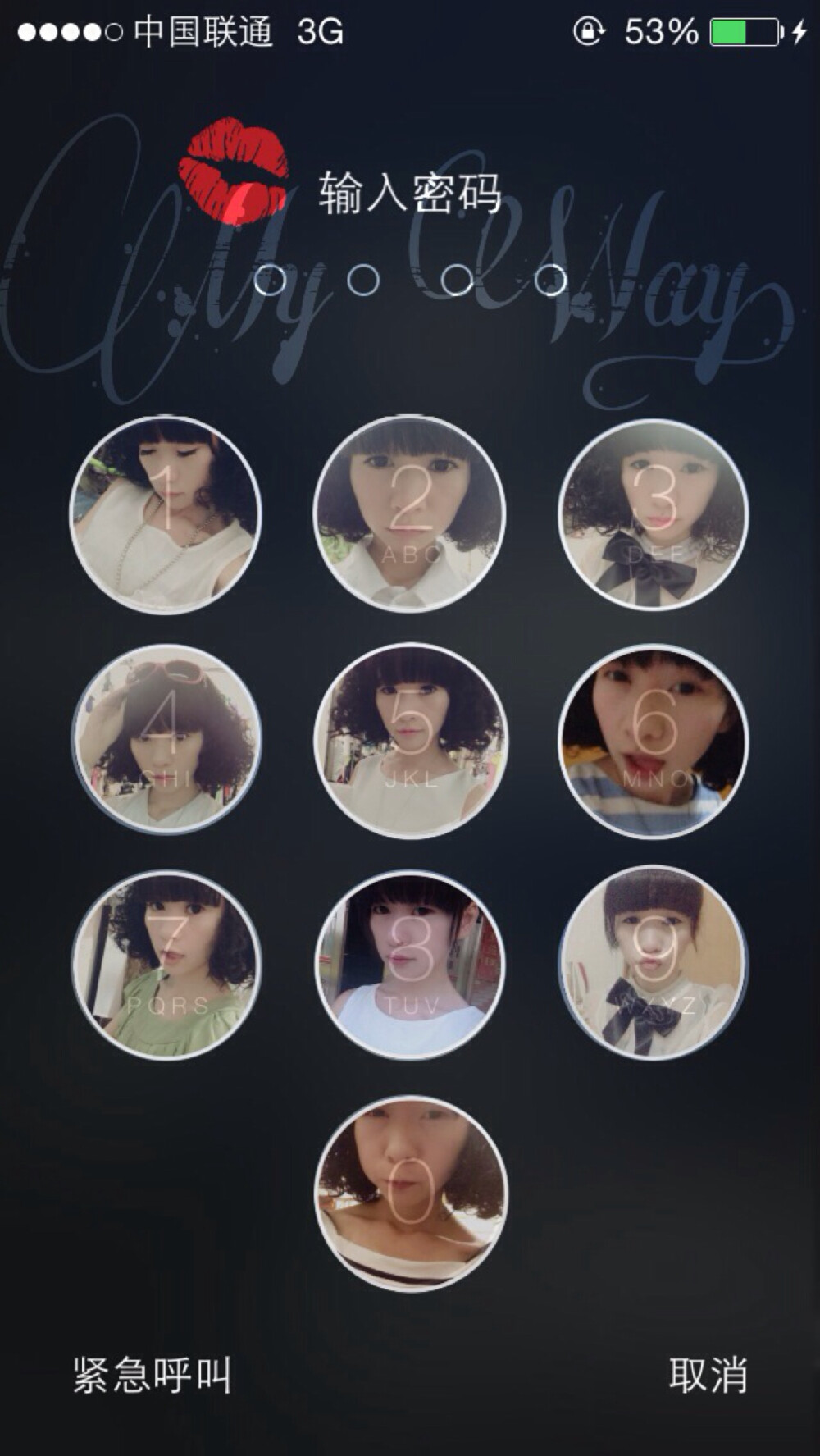Image resolution: width=820 pixels, height=1456 pixels.
Task: Cancel passcode entry with 取消
Action: (x=708, y=1376)
